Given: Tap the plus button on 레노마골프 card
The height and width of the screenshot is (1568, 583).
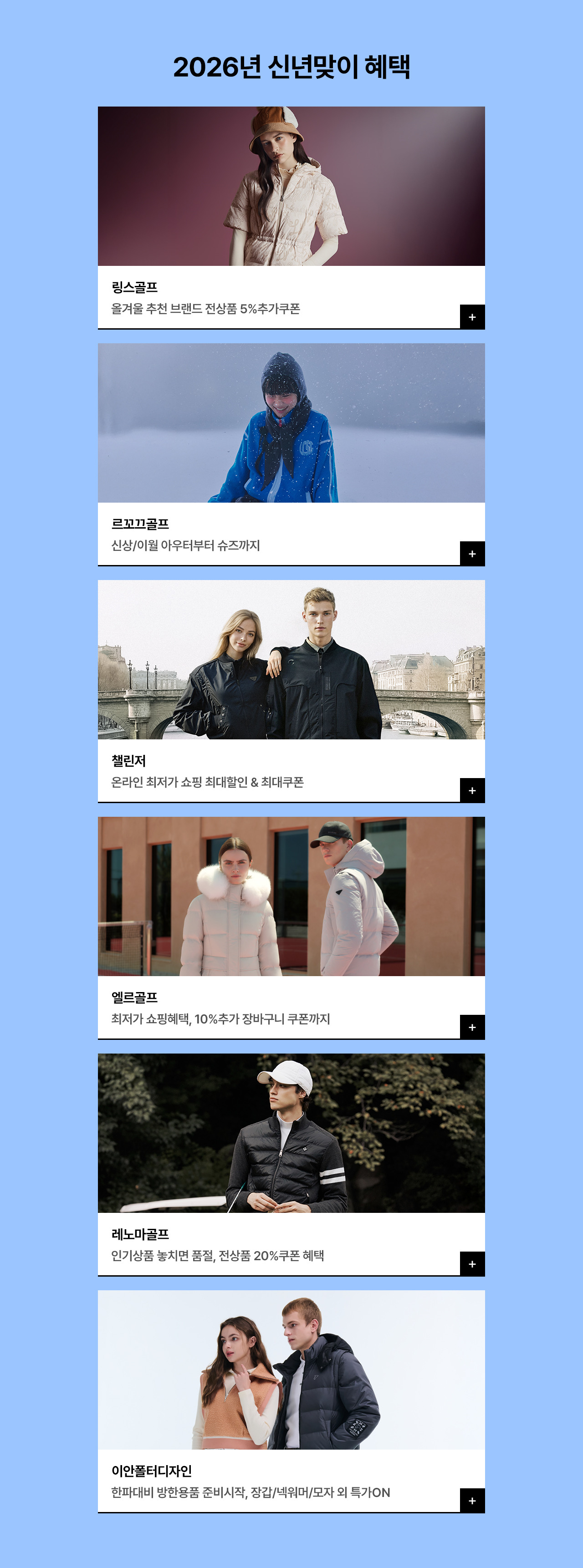Looking at the screenshot, I should click(472, 1264).
